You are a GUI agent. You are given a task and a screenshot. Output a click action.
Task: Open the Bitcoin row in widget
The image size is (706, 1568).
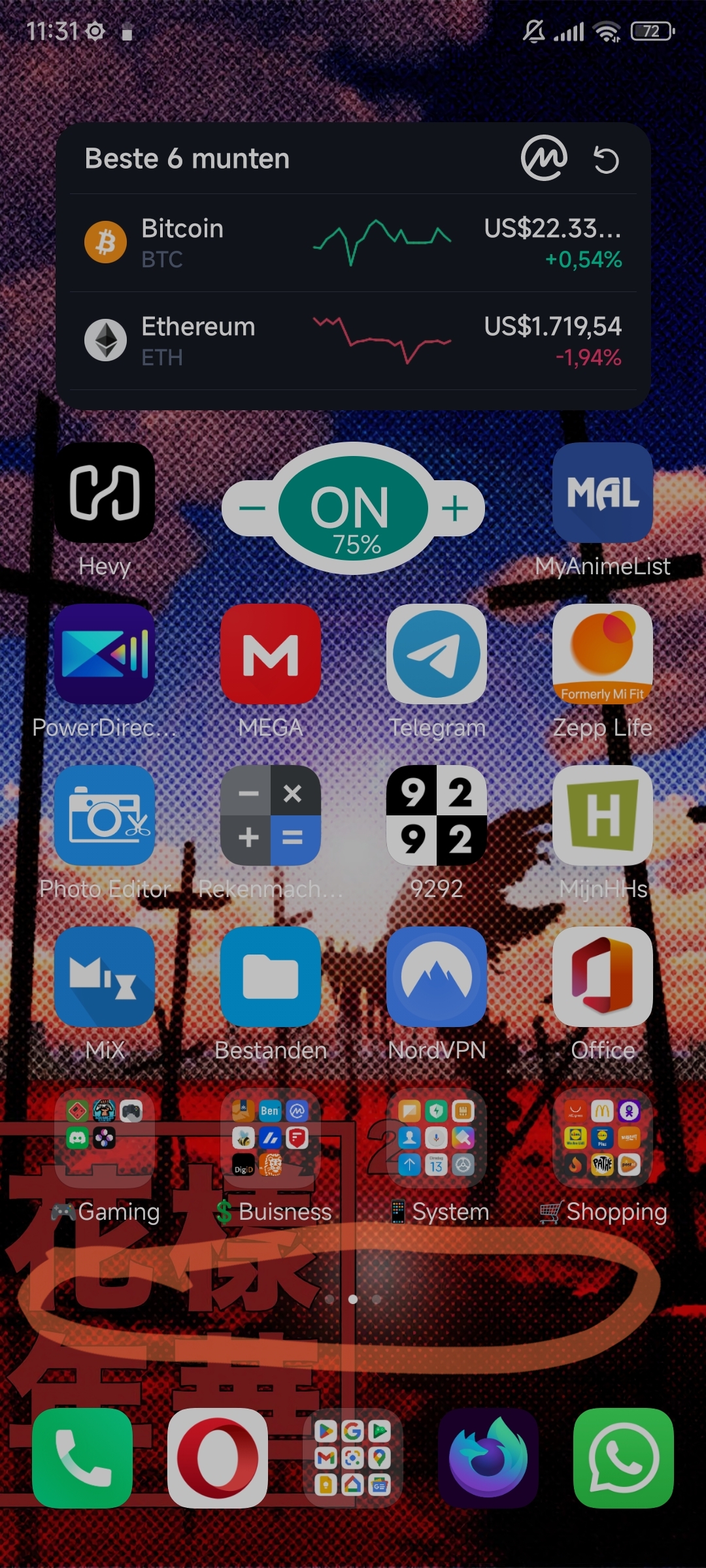coord(353,243)
